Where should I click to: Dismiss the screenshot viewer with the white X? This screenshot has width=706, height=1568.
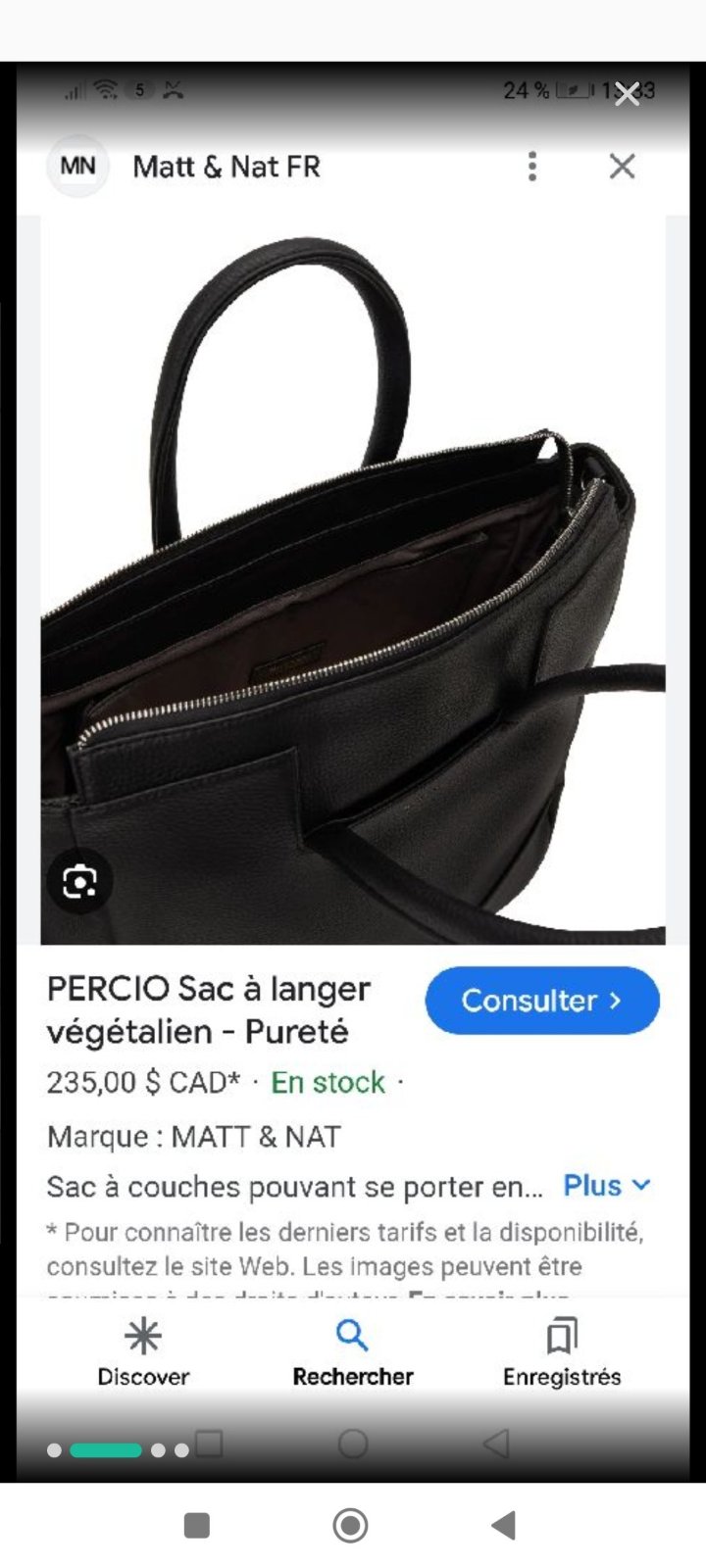coord(628,93)
